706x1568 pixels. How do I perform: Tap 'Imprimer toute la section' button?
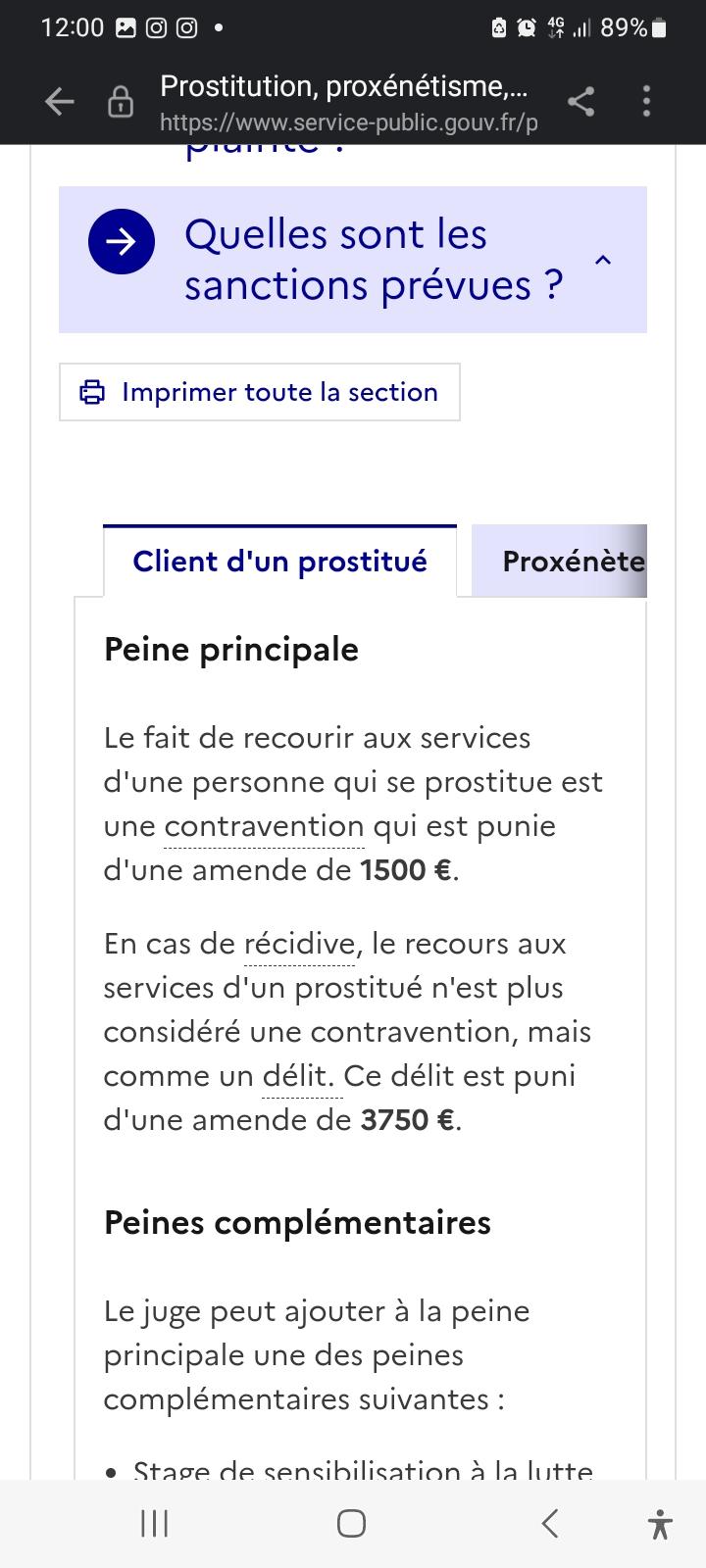click(x=260, y=392)
